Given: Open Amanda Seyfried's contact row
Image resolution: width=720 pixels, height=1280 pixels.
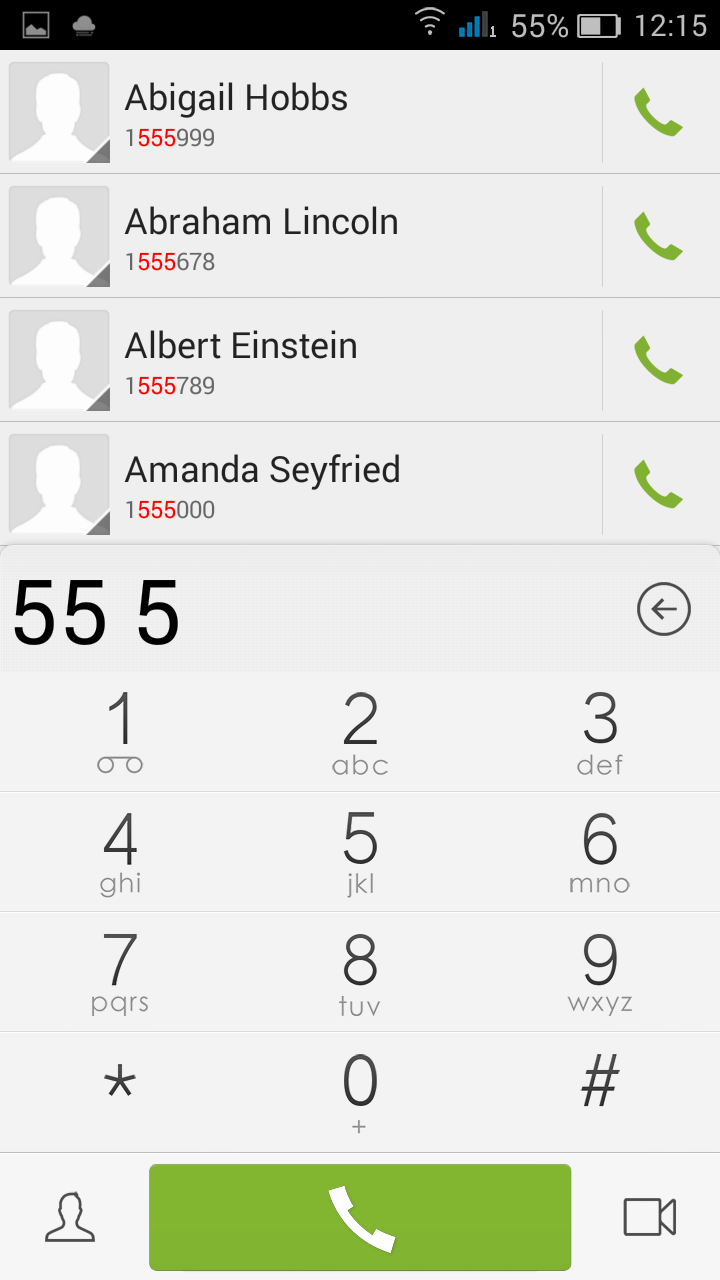Looking at the screenshot, I should coord(301,484).
